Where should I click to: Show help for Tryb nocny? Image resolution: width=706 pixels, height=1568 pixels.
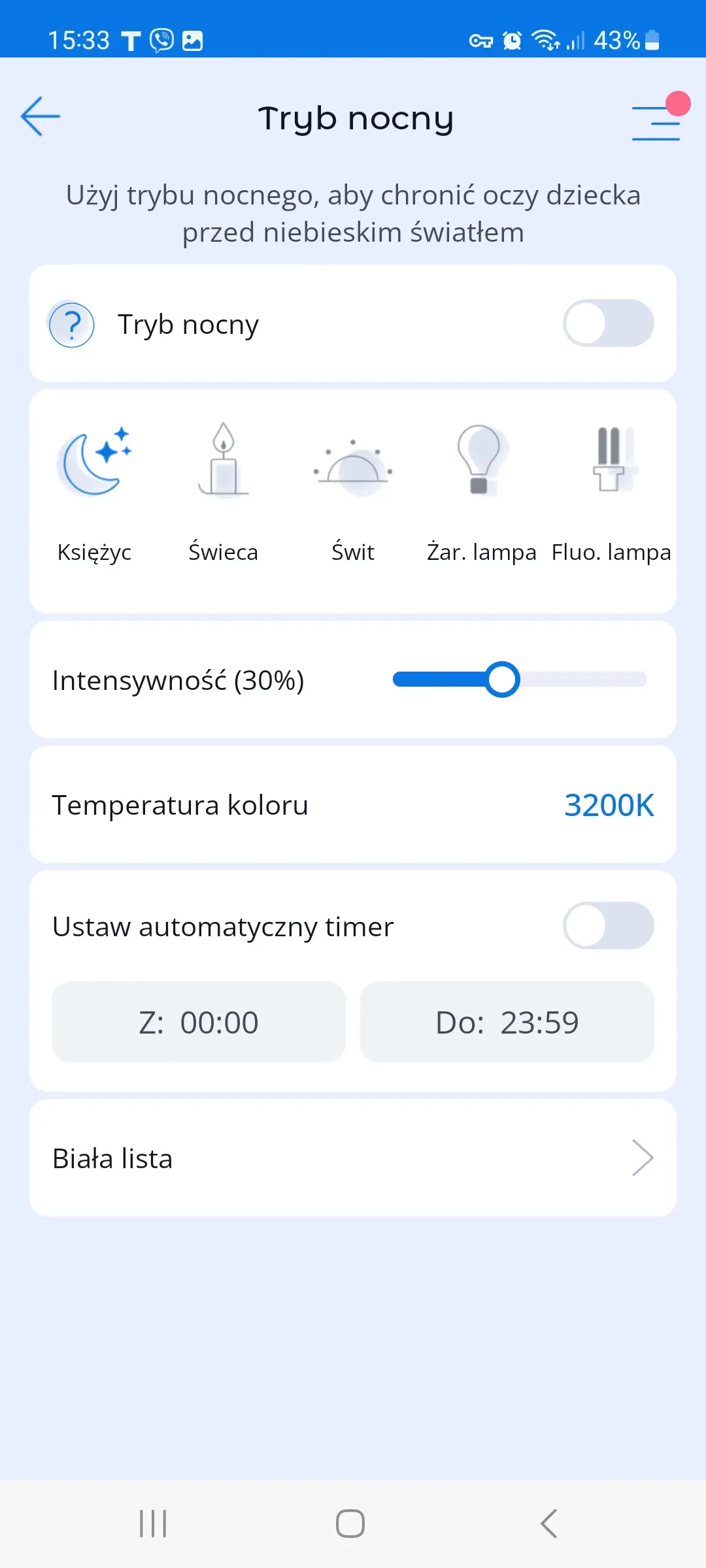[72, 325]
